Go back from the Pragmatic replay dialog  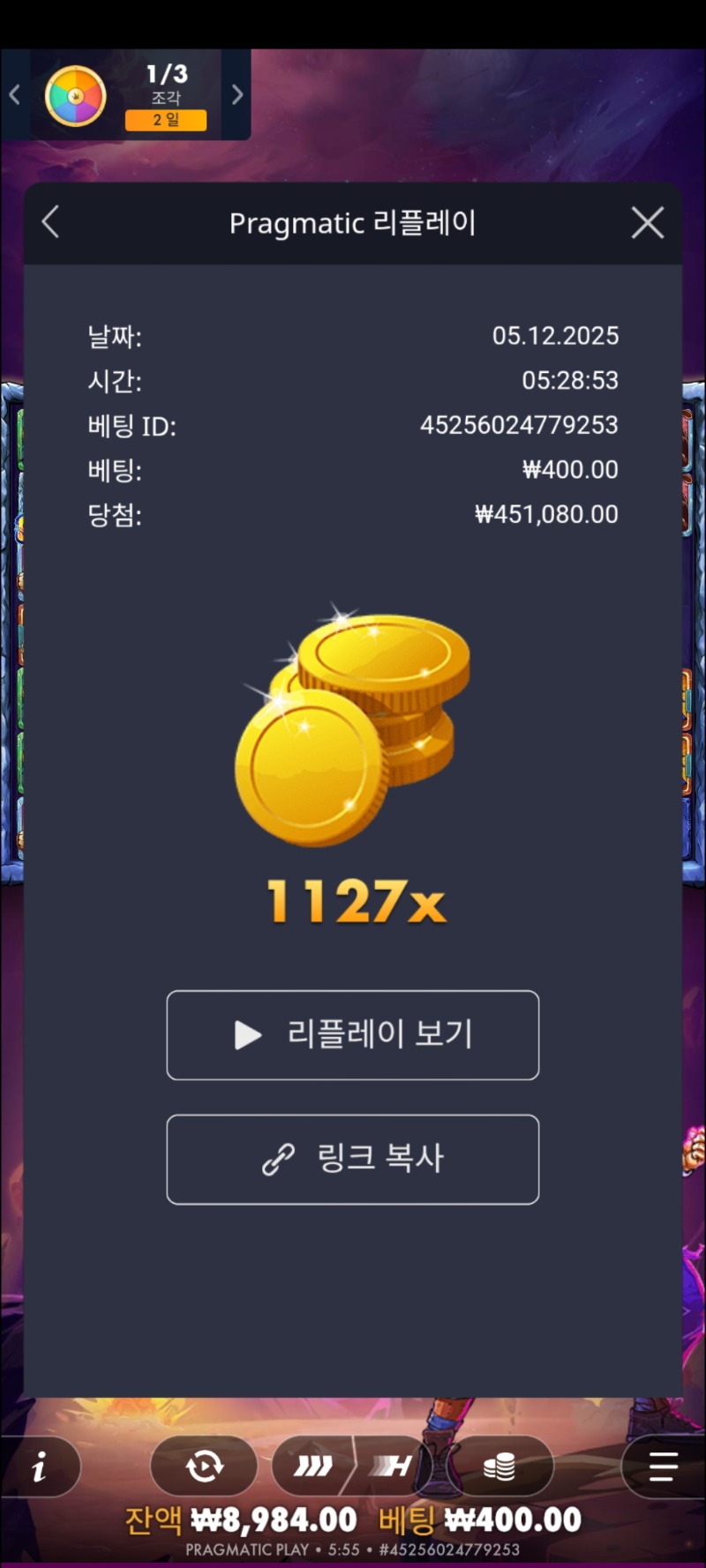point(51,222)
